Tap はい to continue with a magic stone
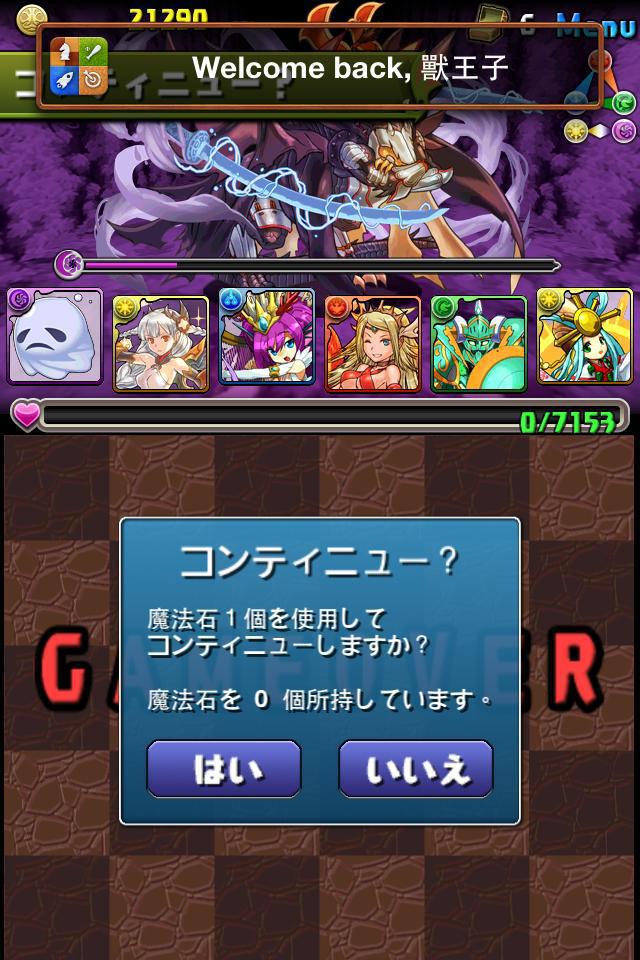Screen dimensions: 640x960 coord(224,768)
